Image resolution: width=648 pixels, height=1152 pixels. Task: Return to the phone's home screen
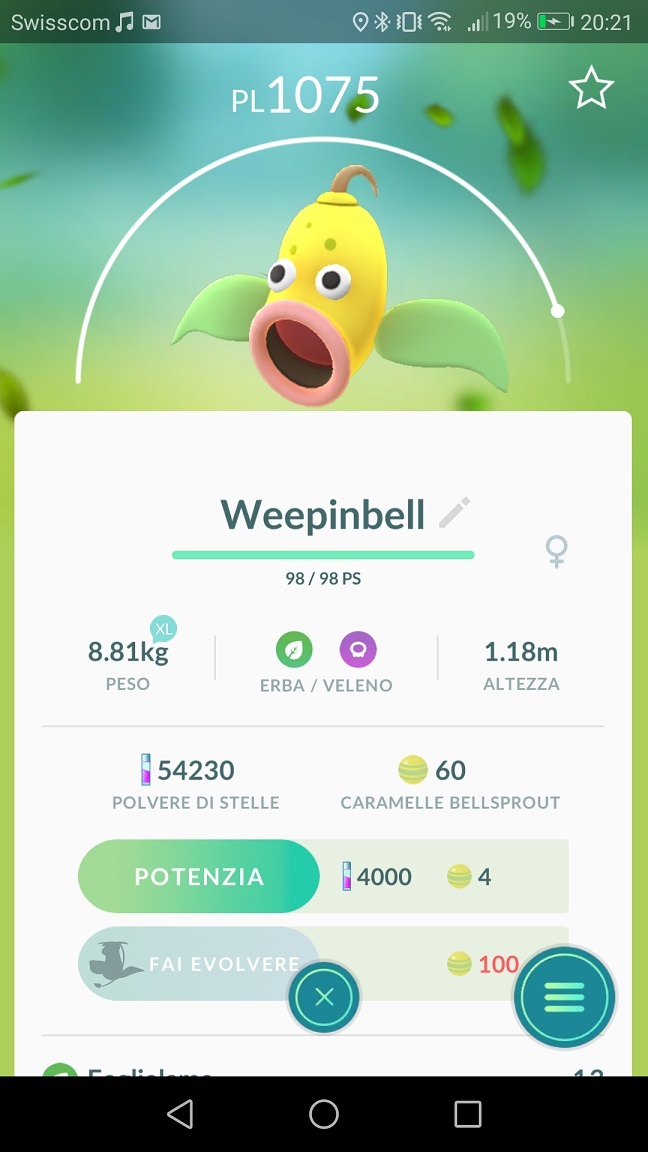pos(324,1114)
